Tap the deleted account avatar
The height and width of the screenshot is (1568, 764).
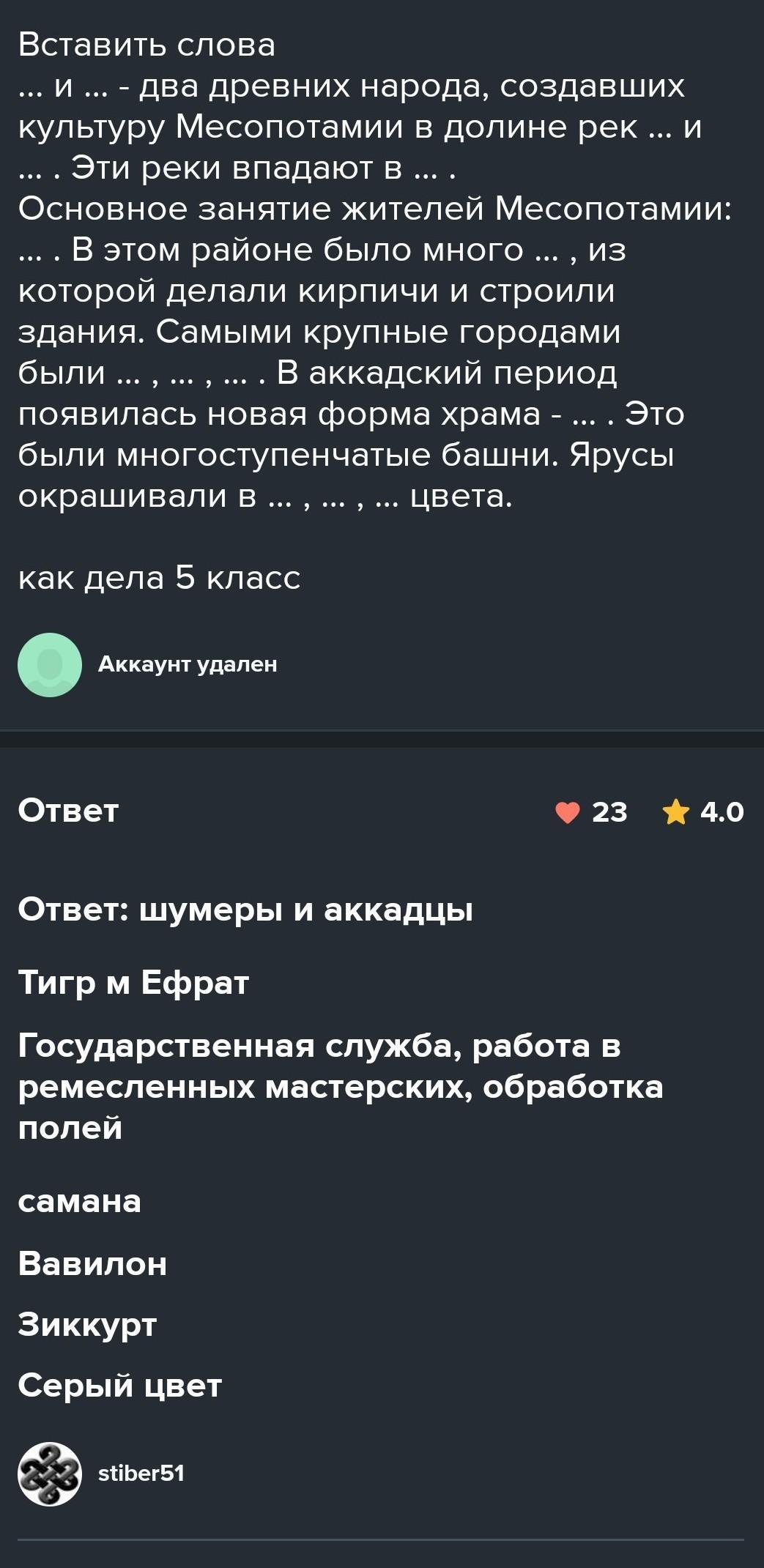coord(50,664)
